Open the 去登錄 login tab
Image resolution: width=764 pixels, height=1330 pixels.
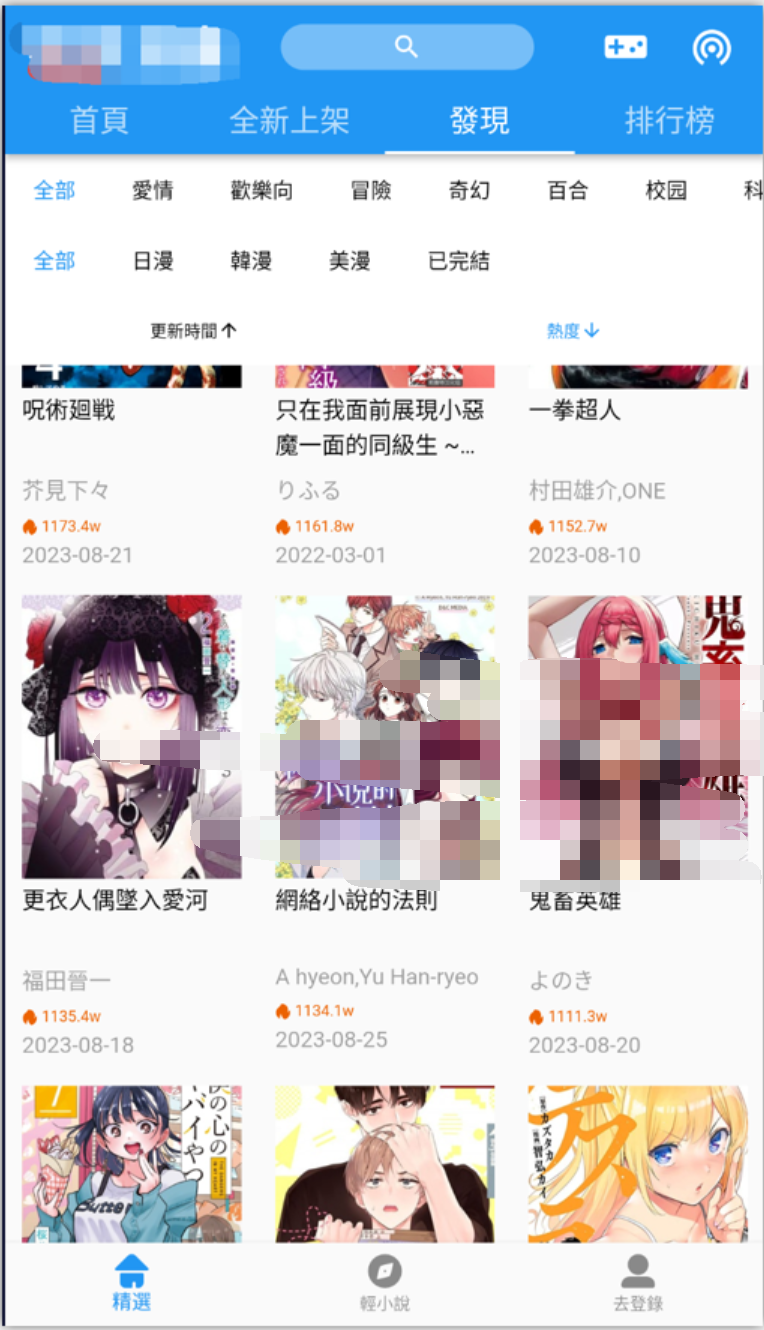(637, 1283)
